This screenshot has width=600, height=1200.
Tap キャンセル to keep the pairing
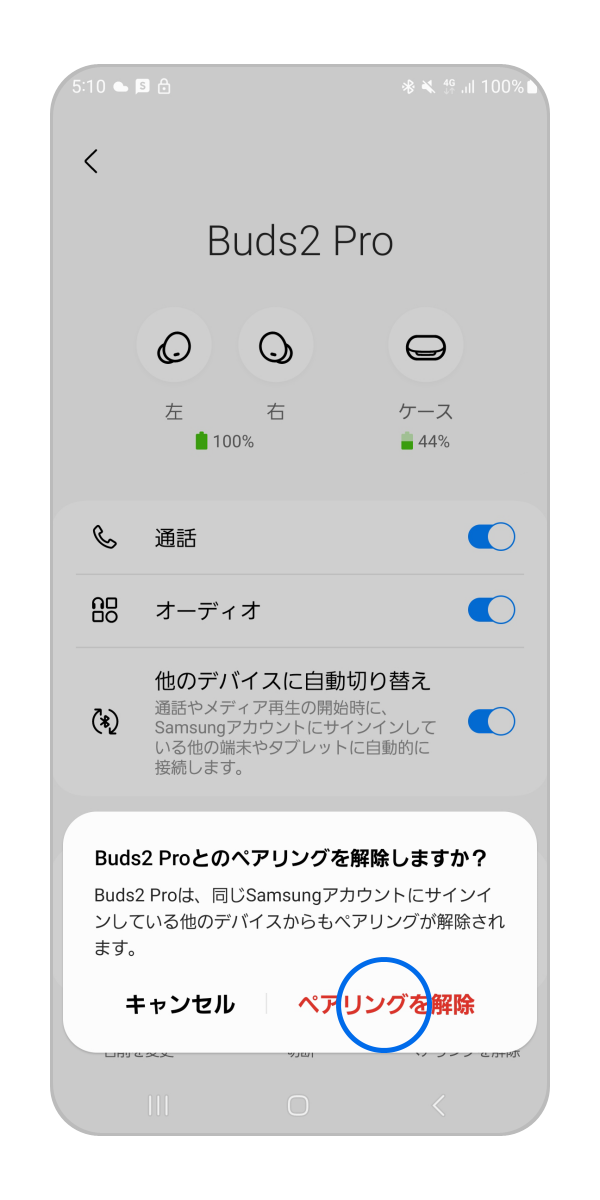click(180, 1005)
